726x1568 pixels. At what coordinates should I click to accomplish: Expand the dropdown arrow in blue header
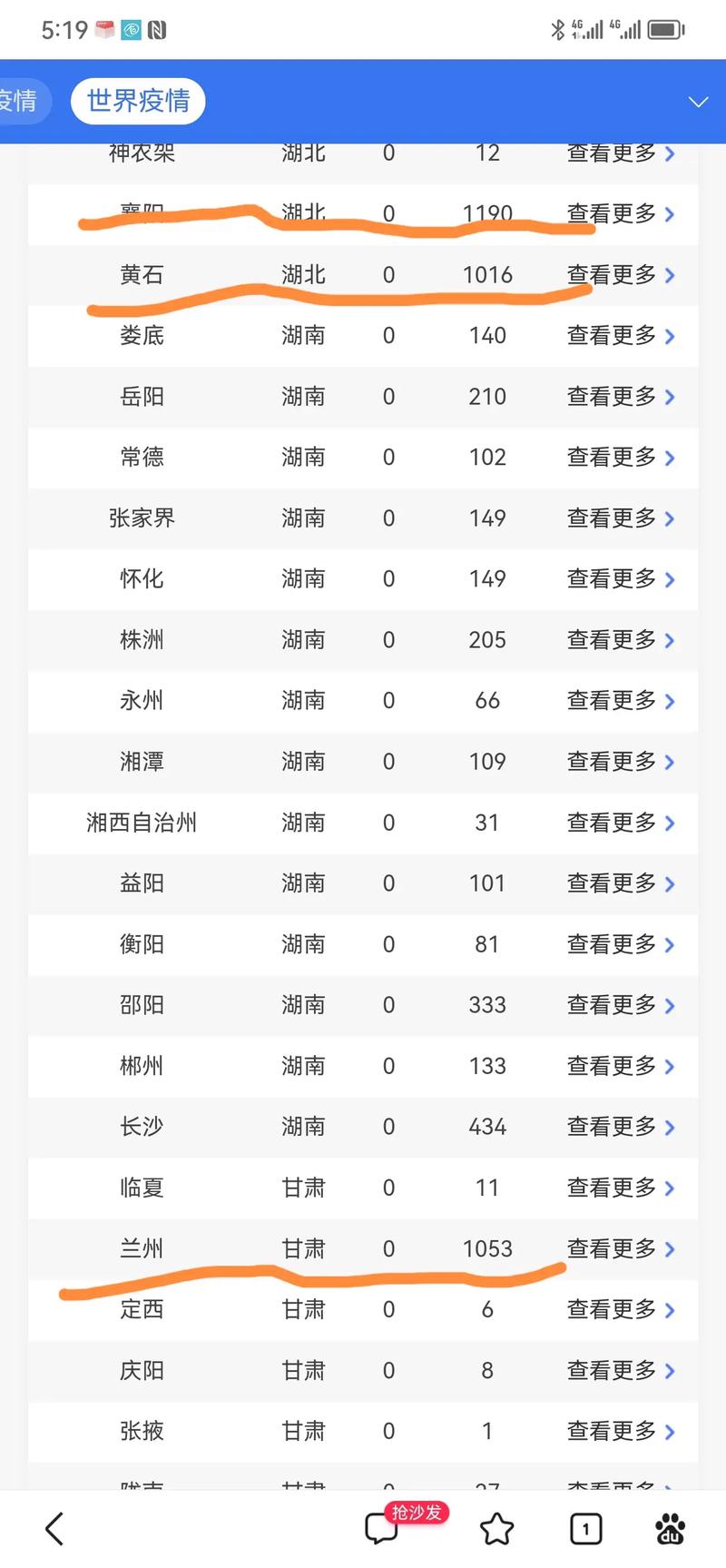coord(698,102)
